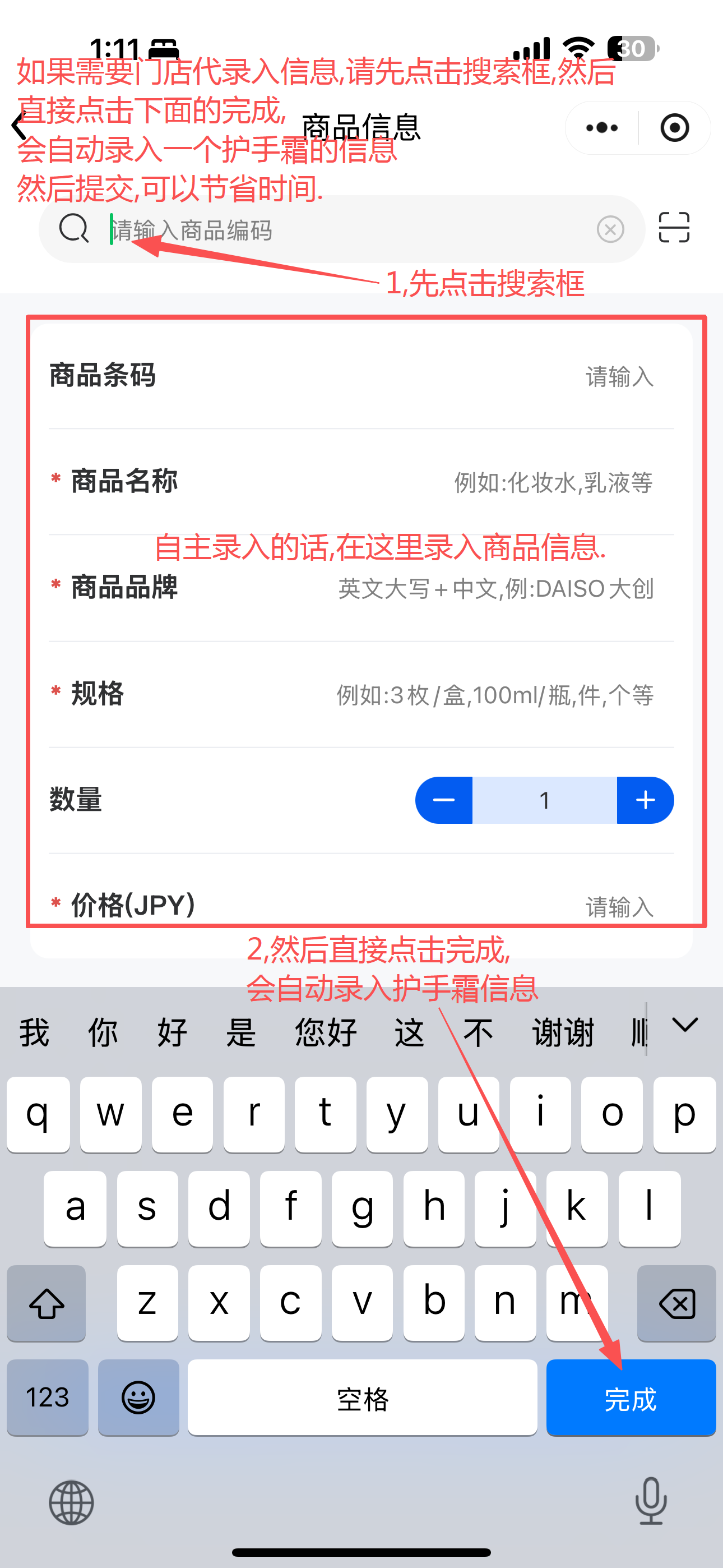Start voice dictation with the microphone
Viewport: 723px width, 1568px height.
651,1501
